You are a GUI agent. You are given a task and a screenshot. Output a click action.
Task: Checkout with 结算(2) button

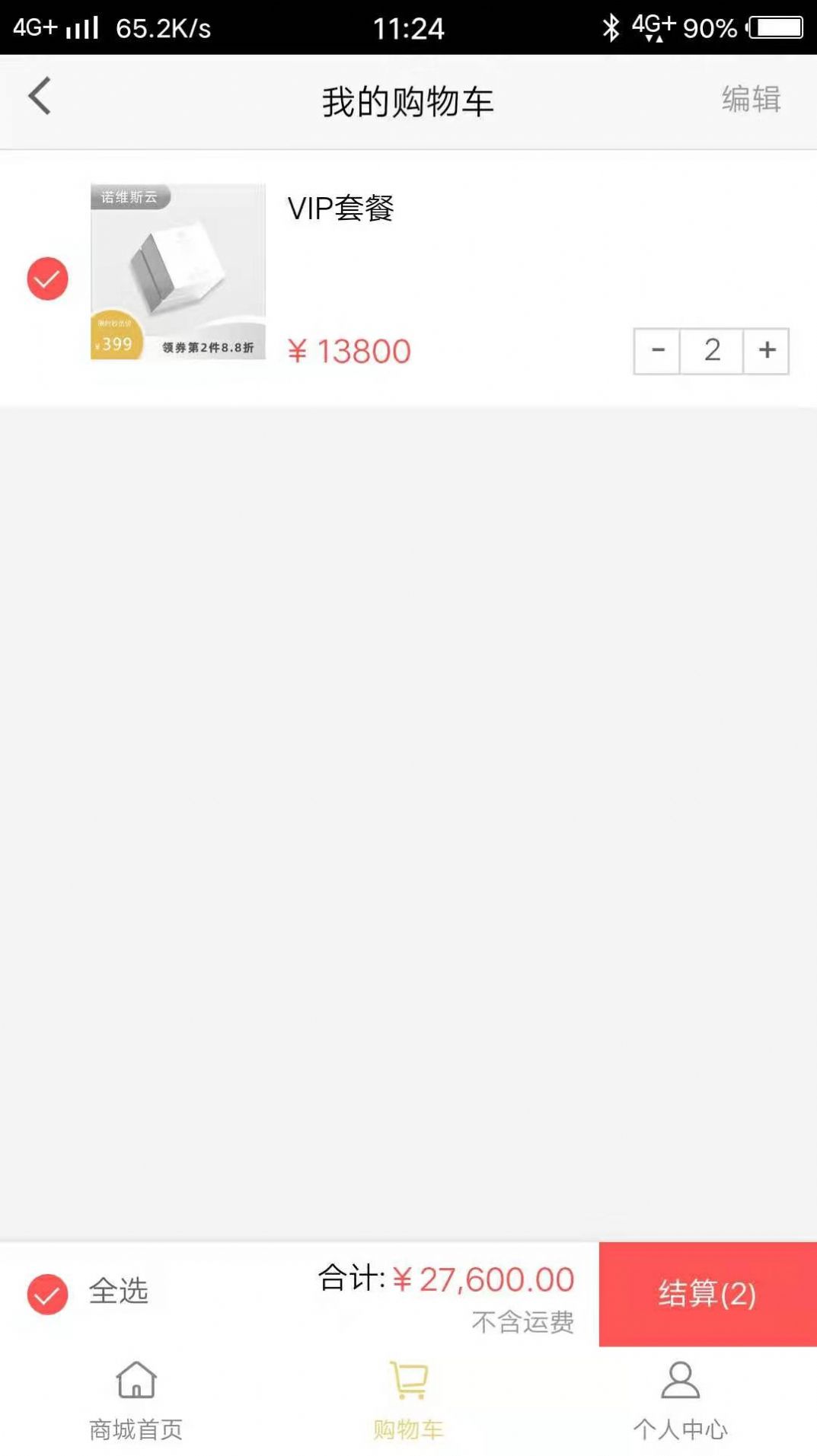click(x=708, y=1294)
